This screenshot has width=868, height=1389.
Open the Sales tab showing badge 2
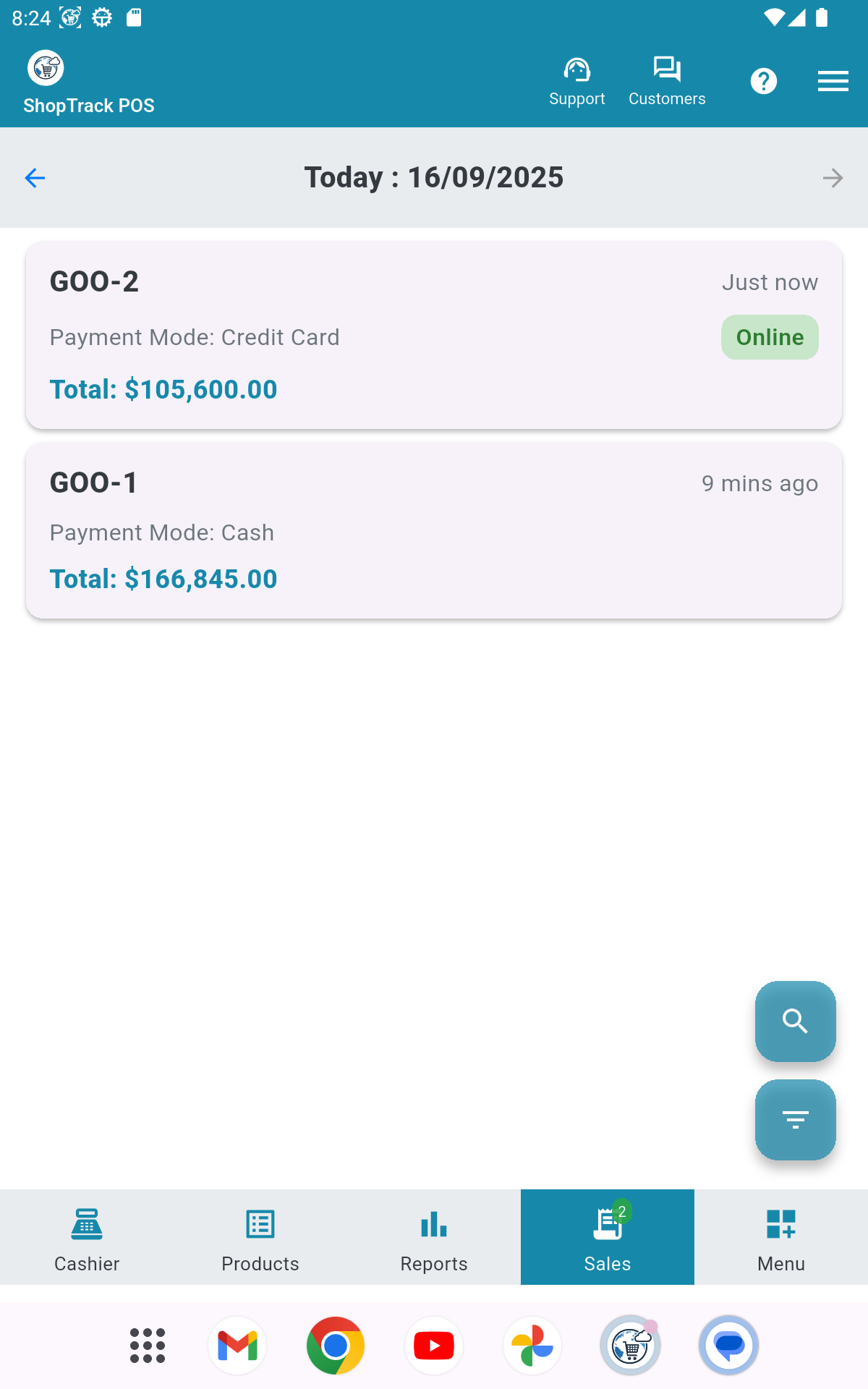point(607,1237)
